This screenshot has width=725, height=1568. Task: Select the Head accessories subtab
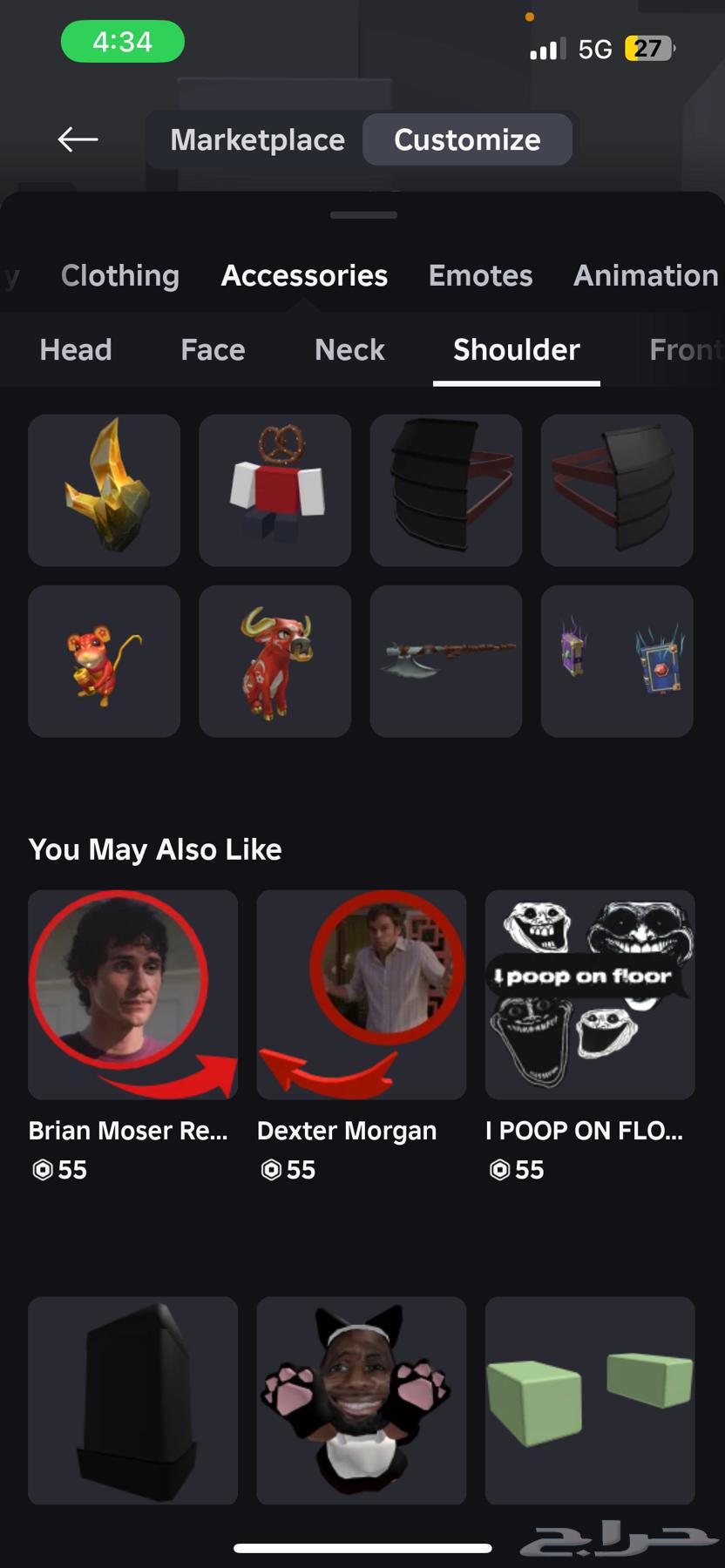click(x=76, y=349)
